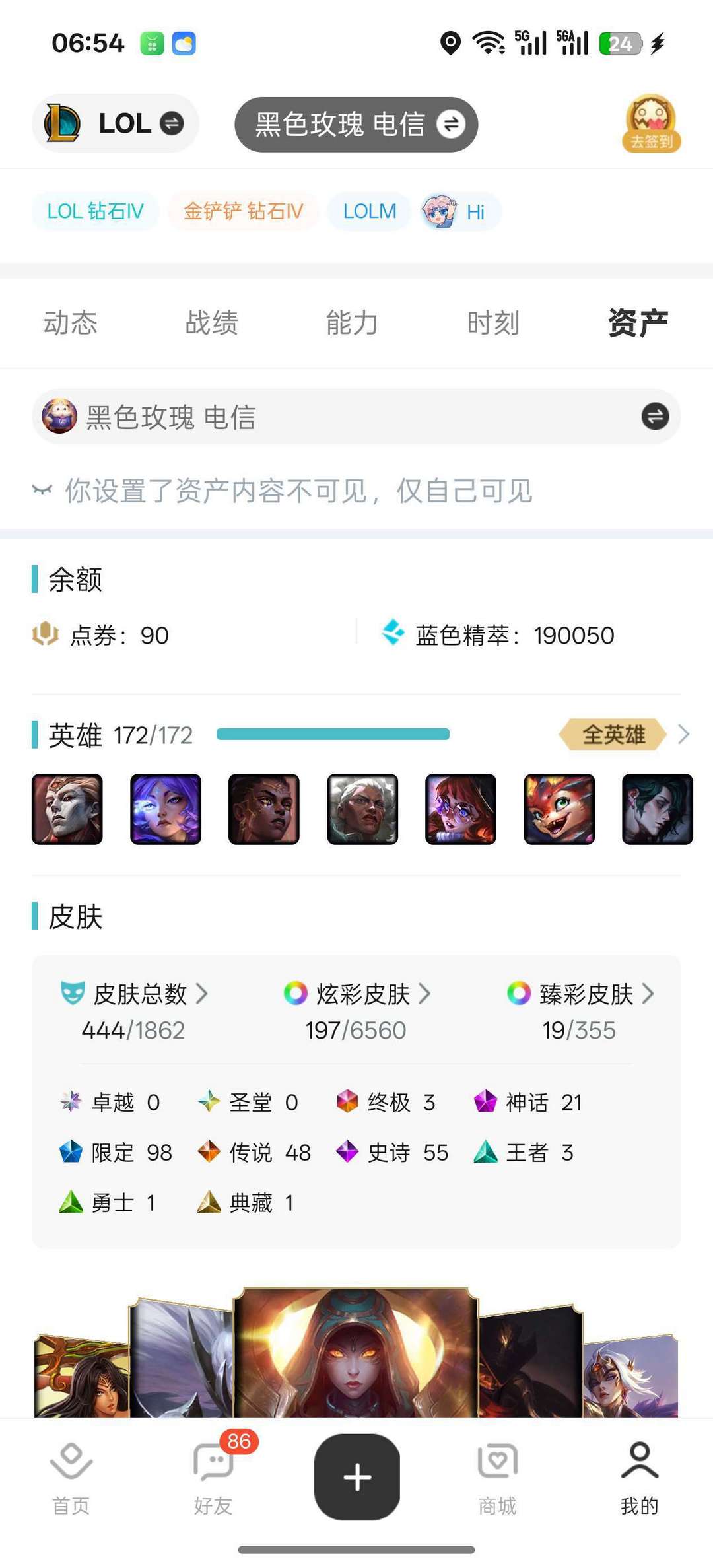Switch game using the LOL swap toggle
Screen dimensions: 713x1568
point(173,123)
